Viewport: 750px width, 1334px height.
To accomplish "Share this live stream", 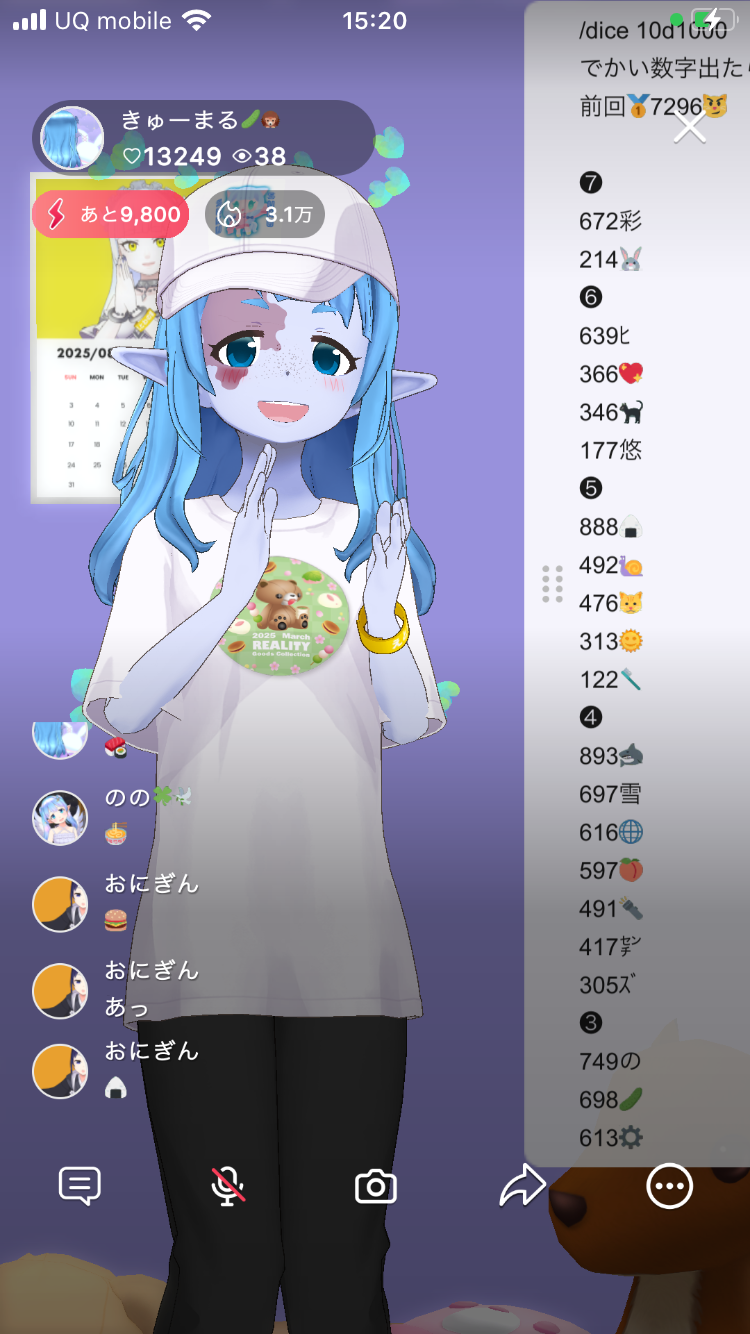I will point(522,1187).
